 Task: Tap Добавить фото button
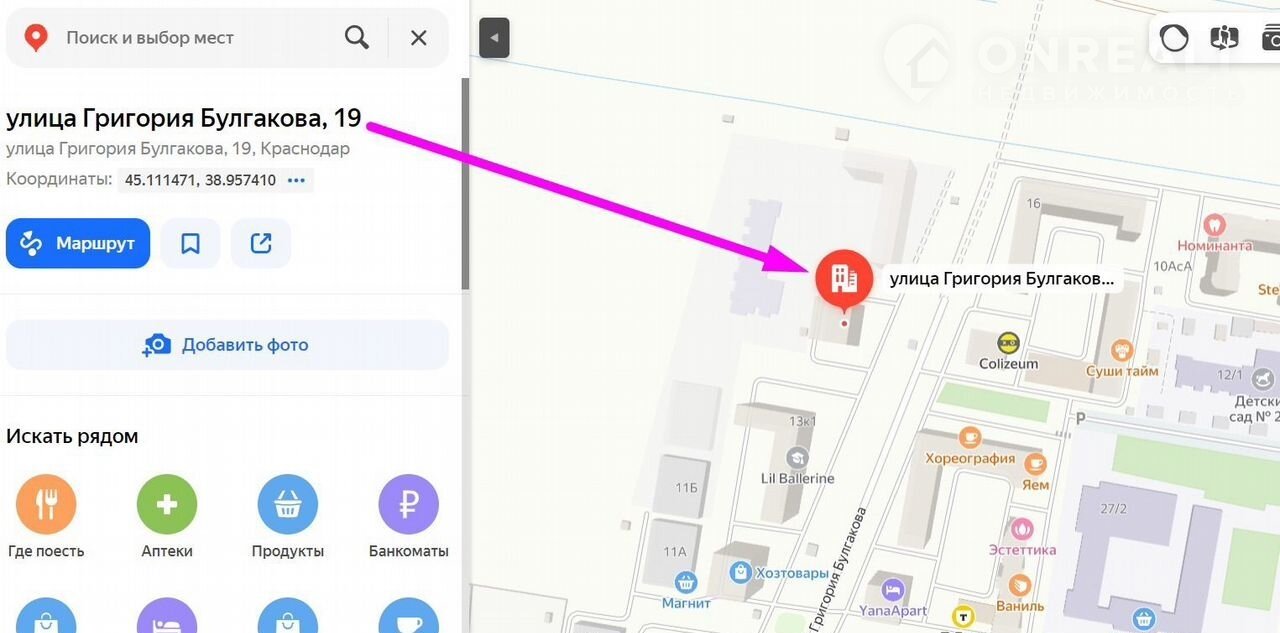pyautogui.click(x=227, y=345)
